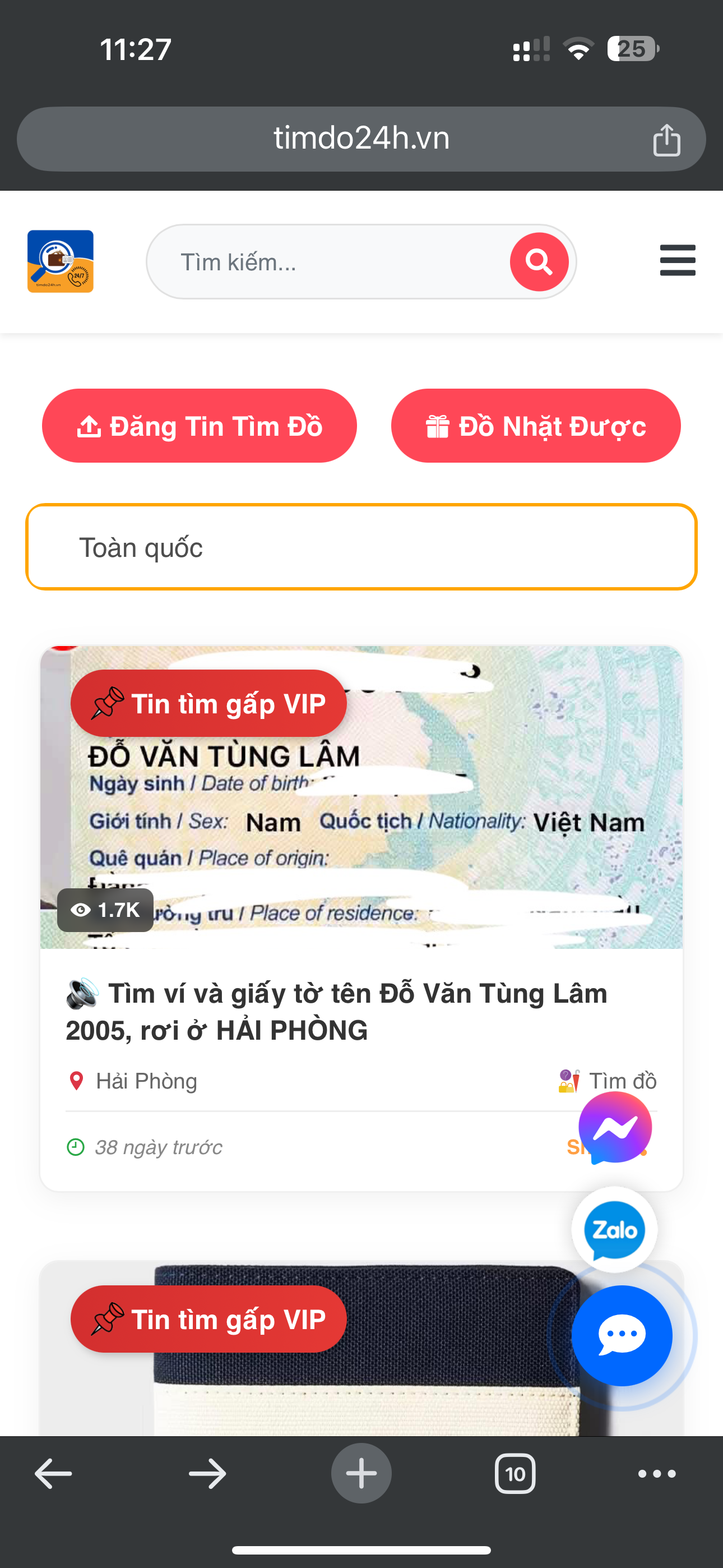The height and width of the screenshot is (1568, 723).
Task: Open the Đỗ Văn Tùng Lâm listing card
Action: [x=336, y=1011]
